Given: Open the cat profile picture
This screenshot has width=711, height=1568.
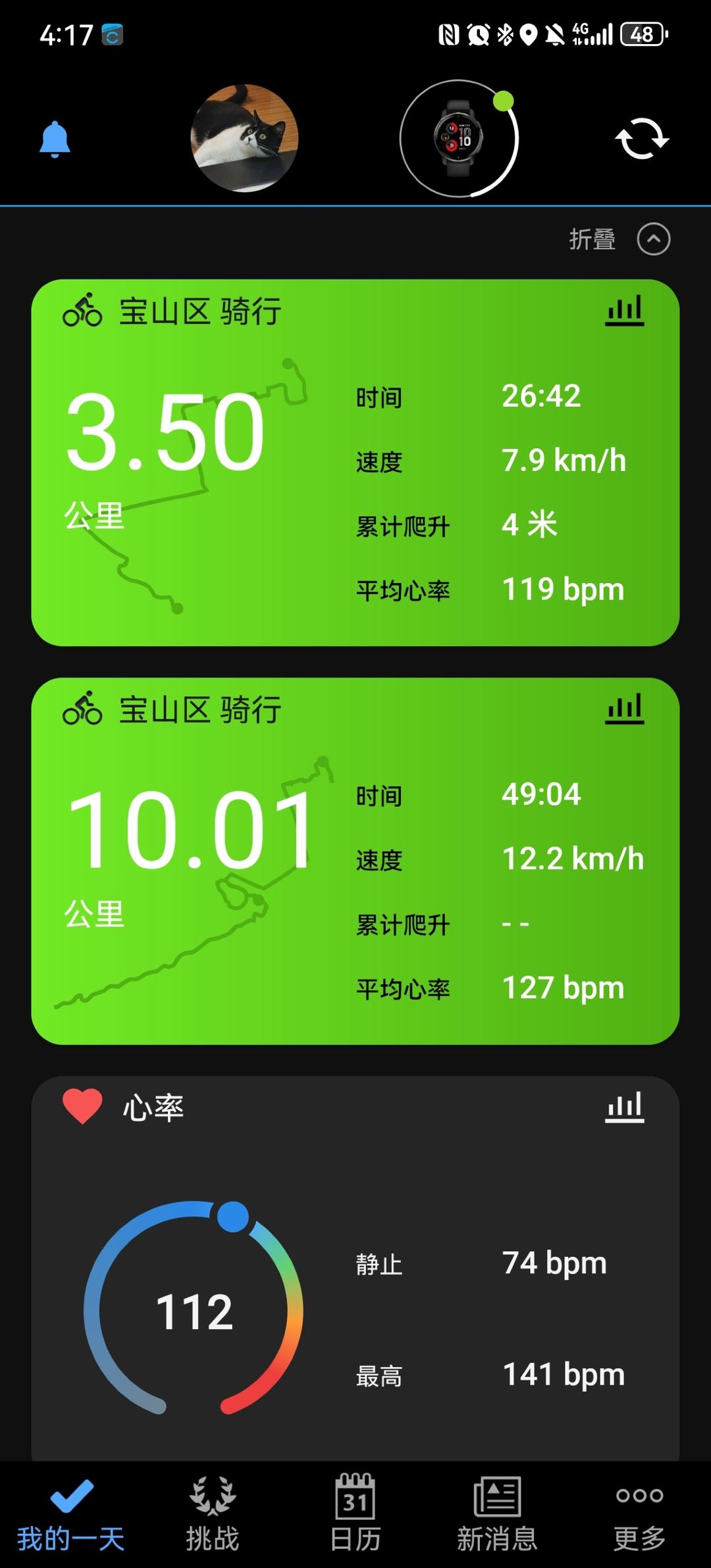Looking at the screenshot, I should tap(244, 138).
